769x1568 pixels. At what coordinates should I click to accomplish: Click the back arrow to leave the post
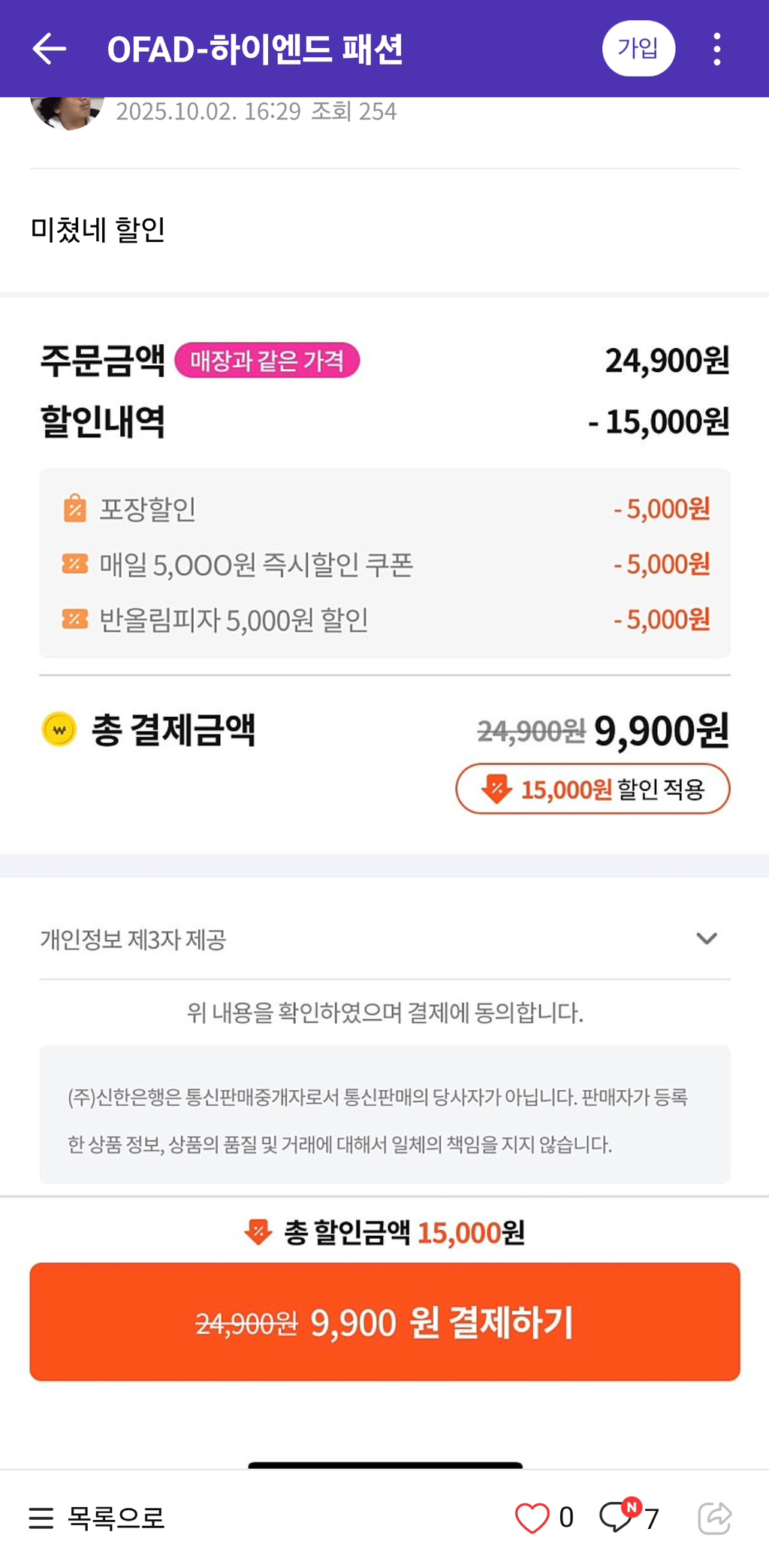(50, 48)
